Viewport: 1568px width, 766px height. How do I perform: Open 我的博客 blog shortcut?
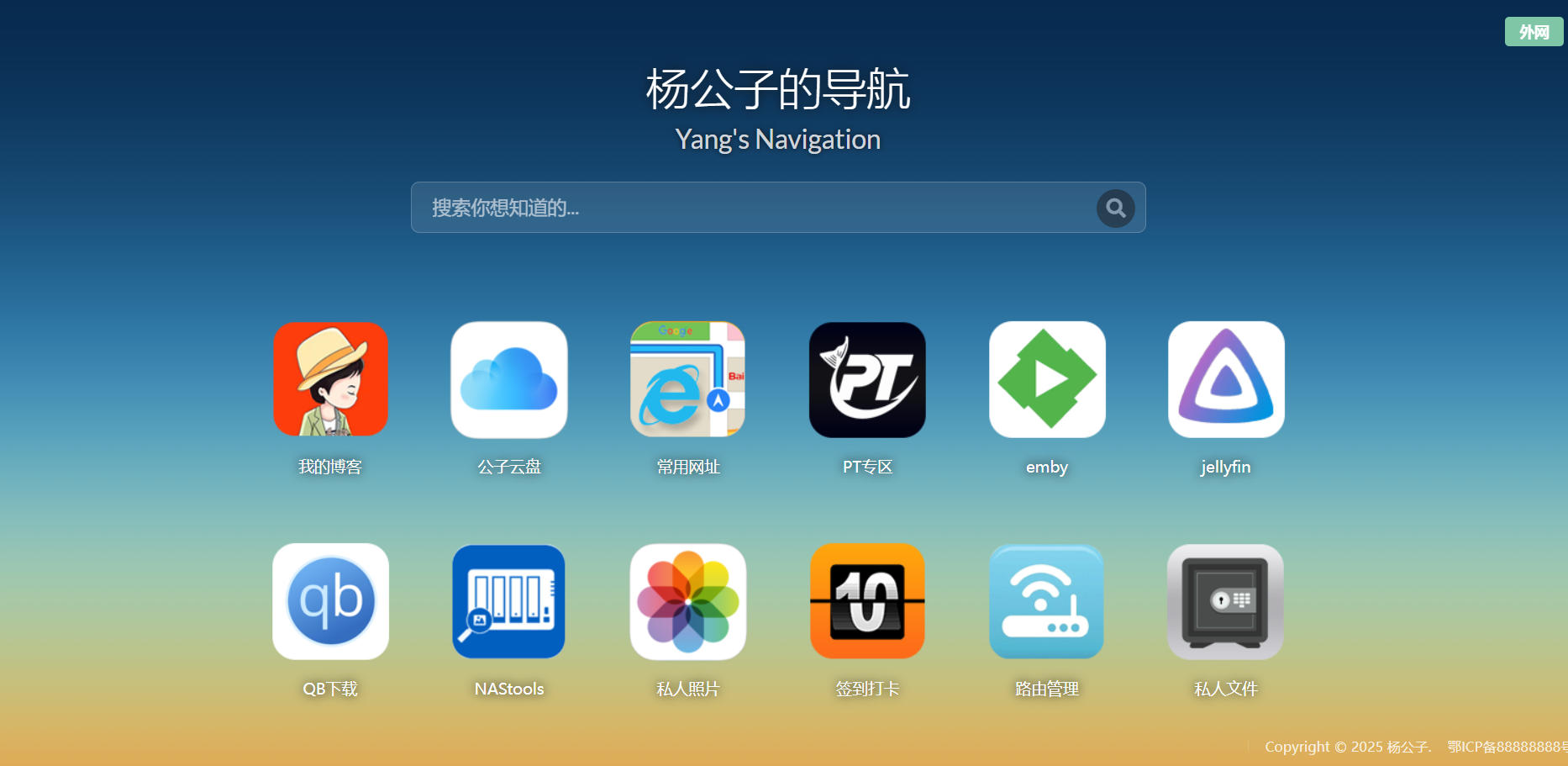click(x=330, y=379)
